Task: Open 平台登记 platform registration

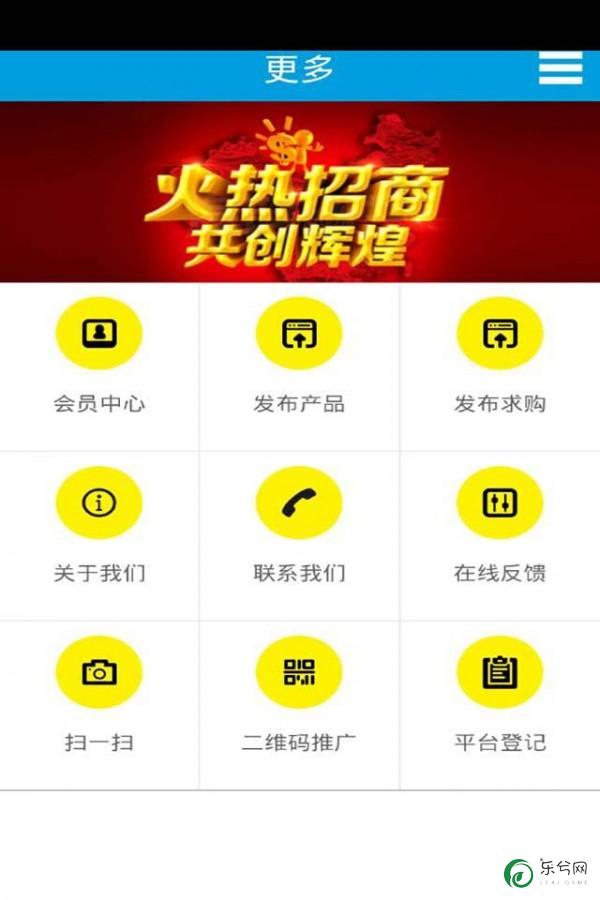Action: [x=500, y=672]
